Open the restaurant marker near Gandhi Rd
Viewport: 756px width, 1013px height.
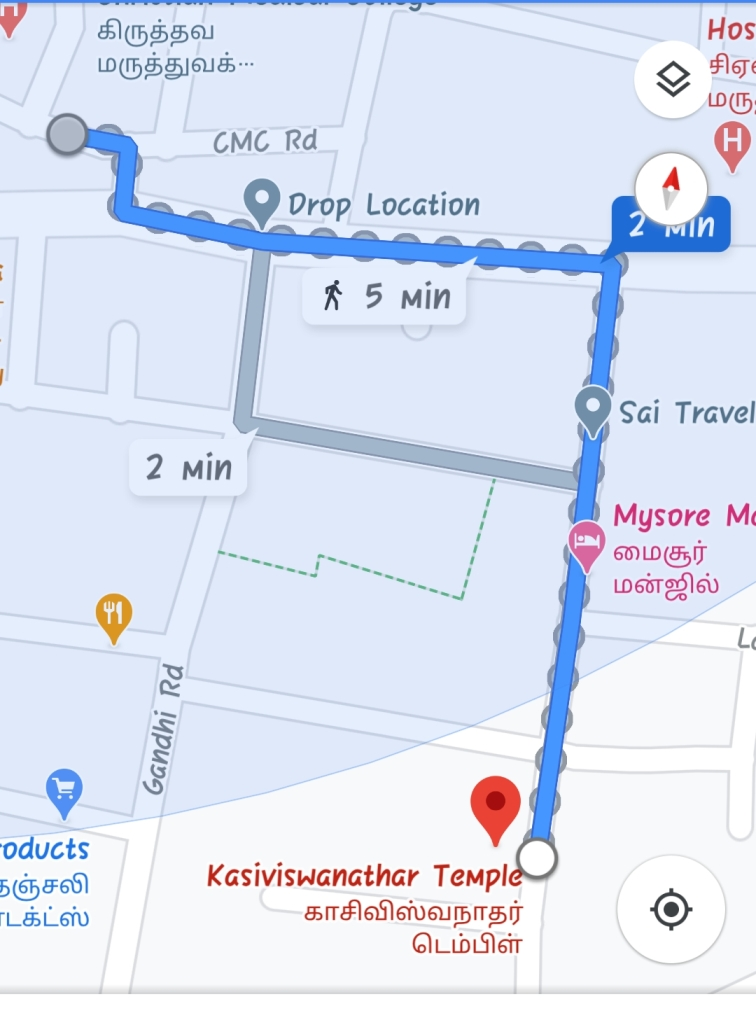pos(114,616)
